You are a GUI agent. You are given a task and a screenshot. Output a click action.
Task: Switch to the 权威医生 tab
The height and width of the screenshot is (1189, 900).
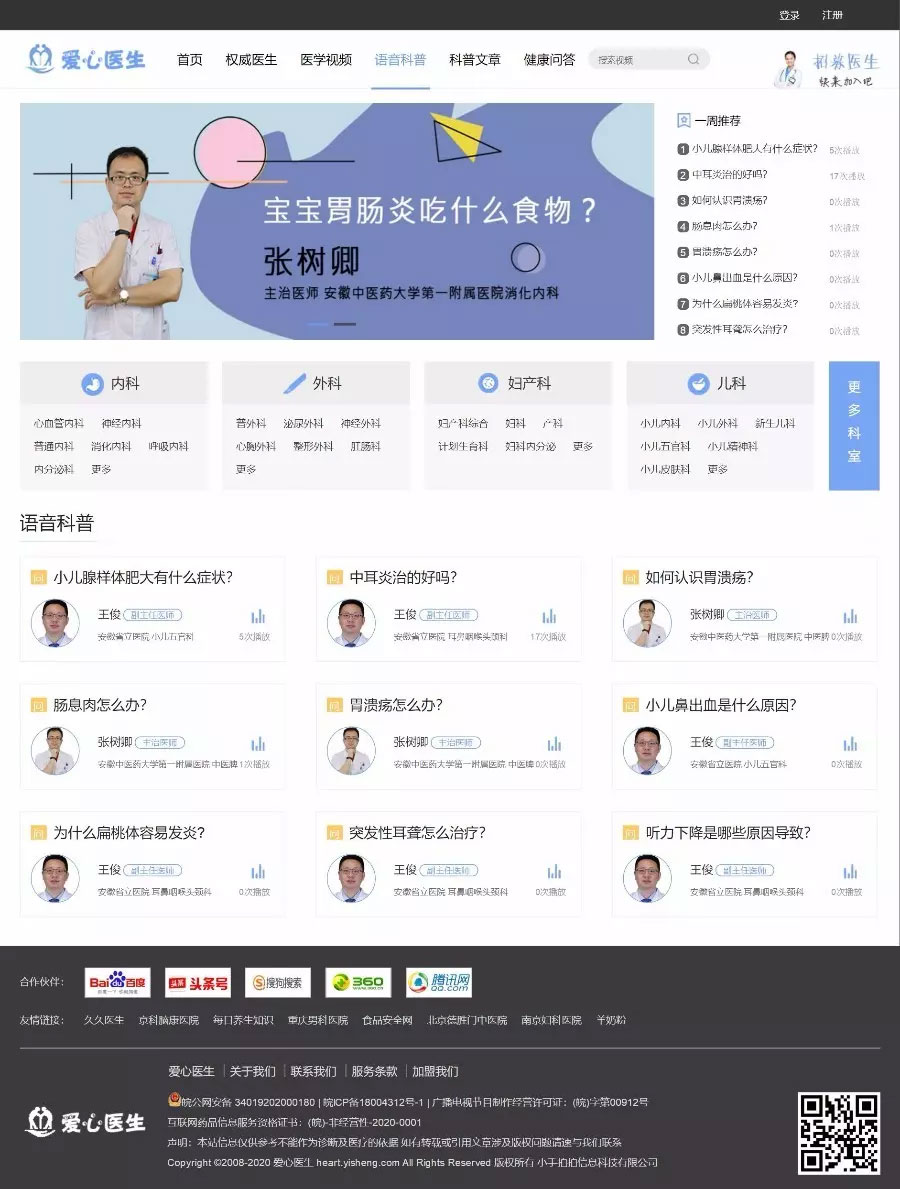coord(251,60)
